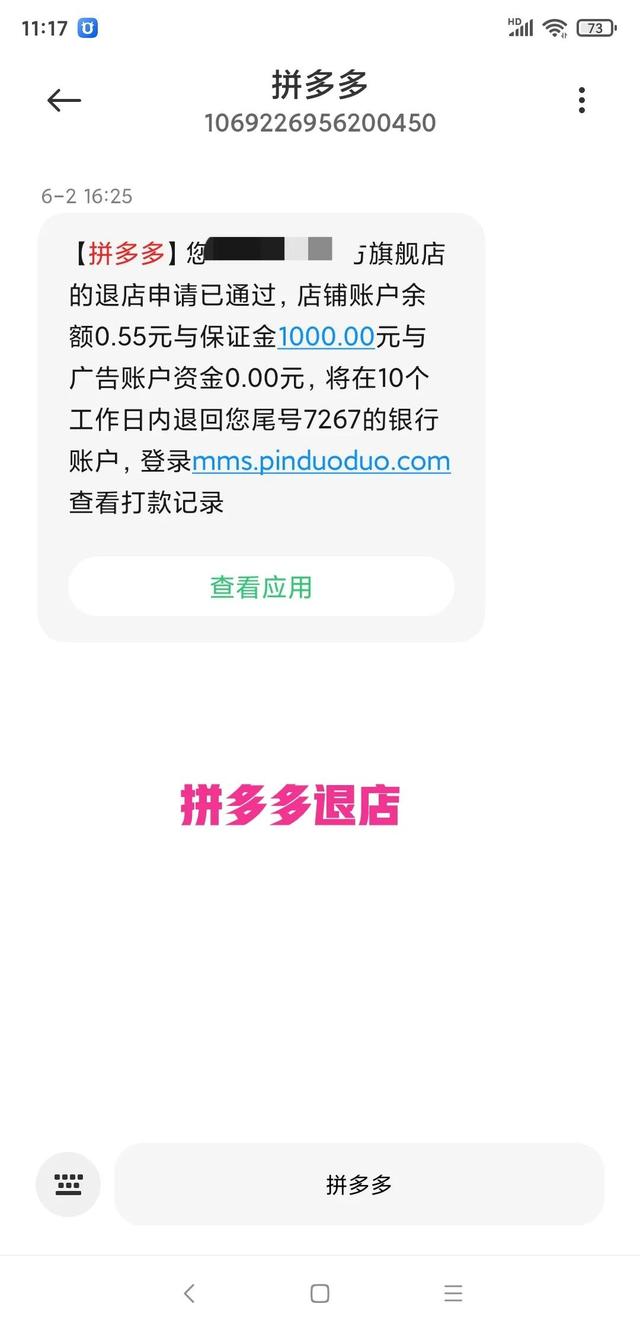Image resolution: width=640 pixels, height=1332 pixels.
Task: Go back from the 拼多多 message thread
Action: [x=64, y=100]
